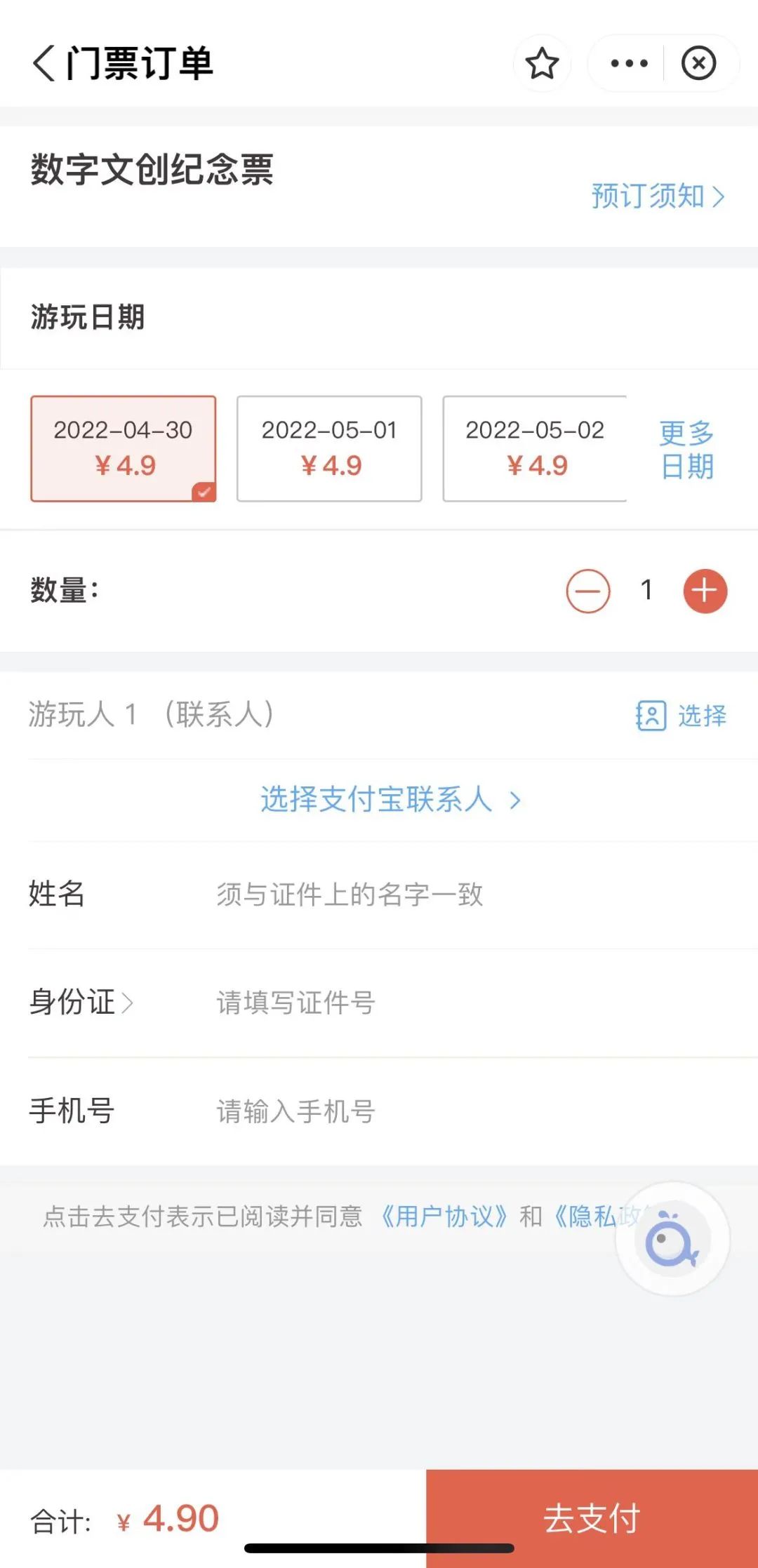Open the floating customer service assistant
The width and height of the screenshot is (758, 1568).
672,1239
